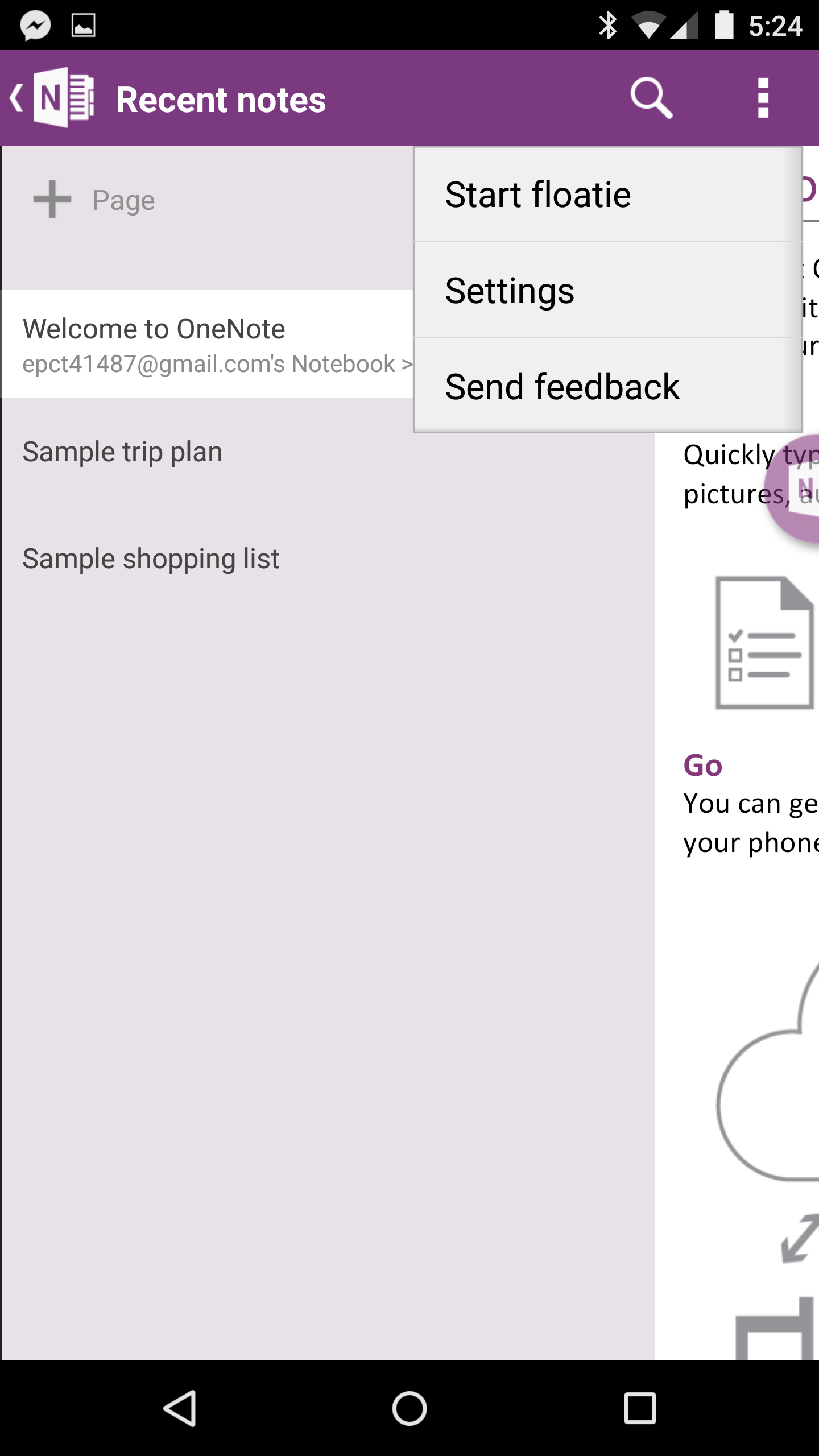Return to the Android home screen
Screen dimensions: 819x1456
coord(409,1409)
